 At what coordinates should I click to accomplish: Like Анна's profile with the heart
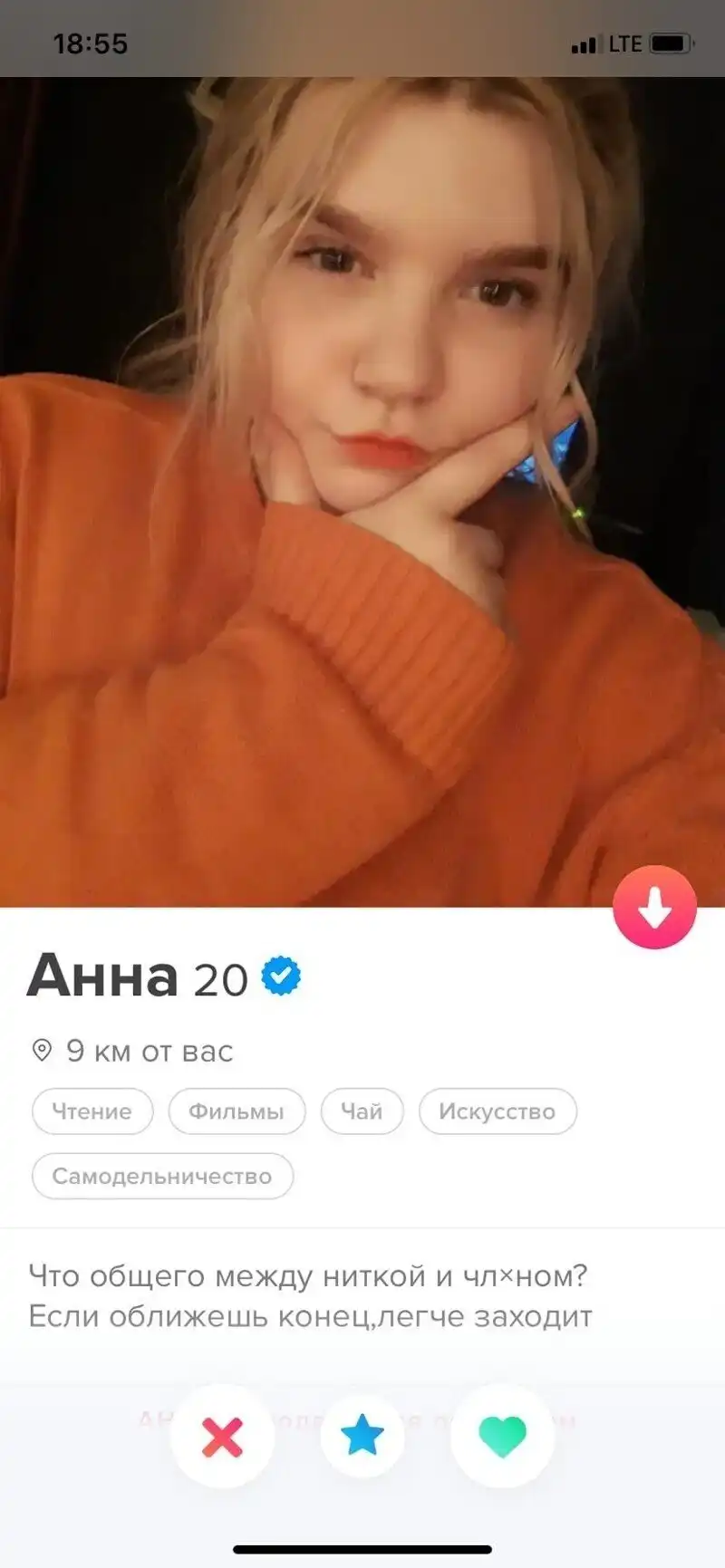click(x=502, y=1436)
